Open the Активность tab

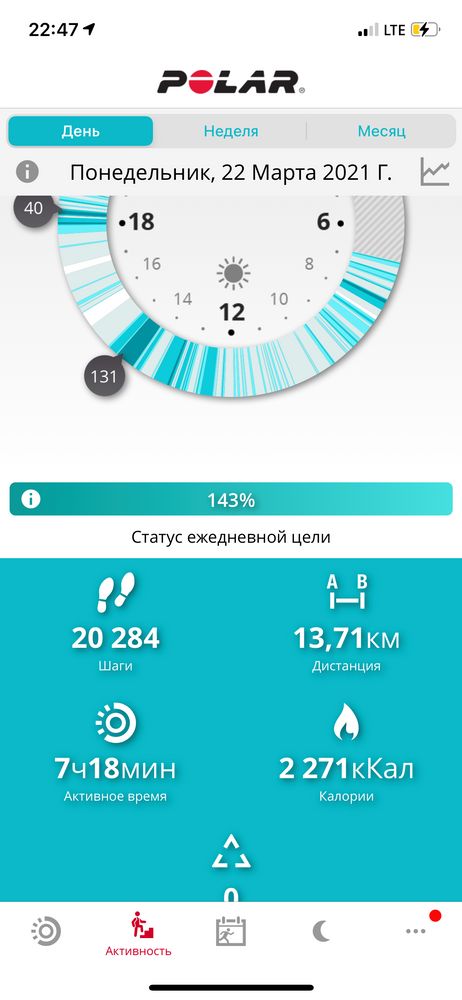138,934
